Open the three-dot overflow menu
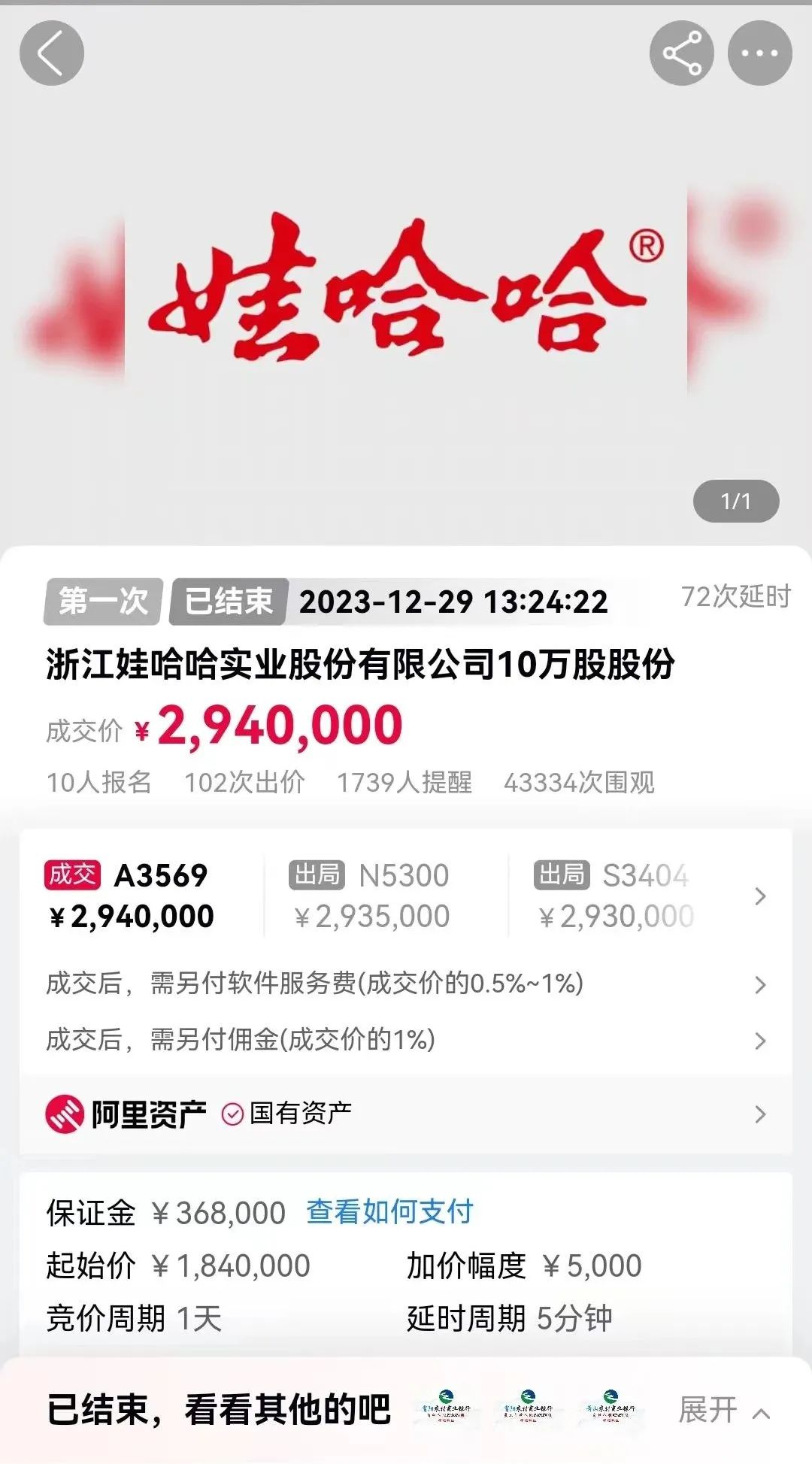Image resolution: width=812 pixels, height=1464 pixels. (x=759, y=53)
